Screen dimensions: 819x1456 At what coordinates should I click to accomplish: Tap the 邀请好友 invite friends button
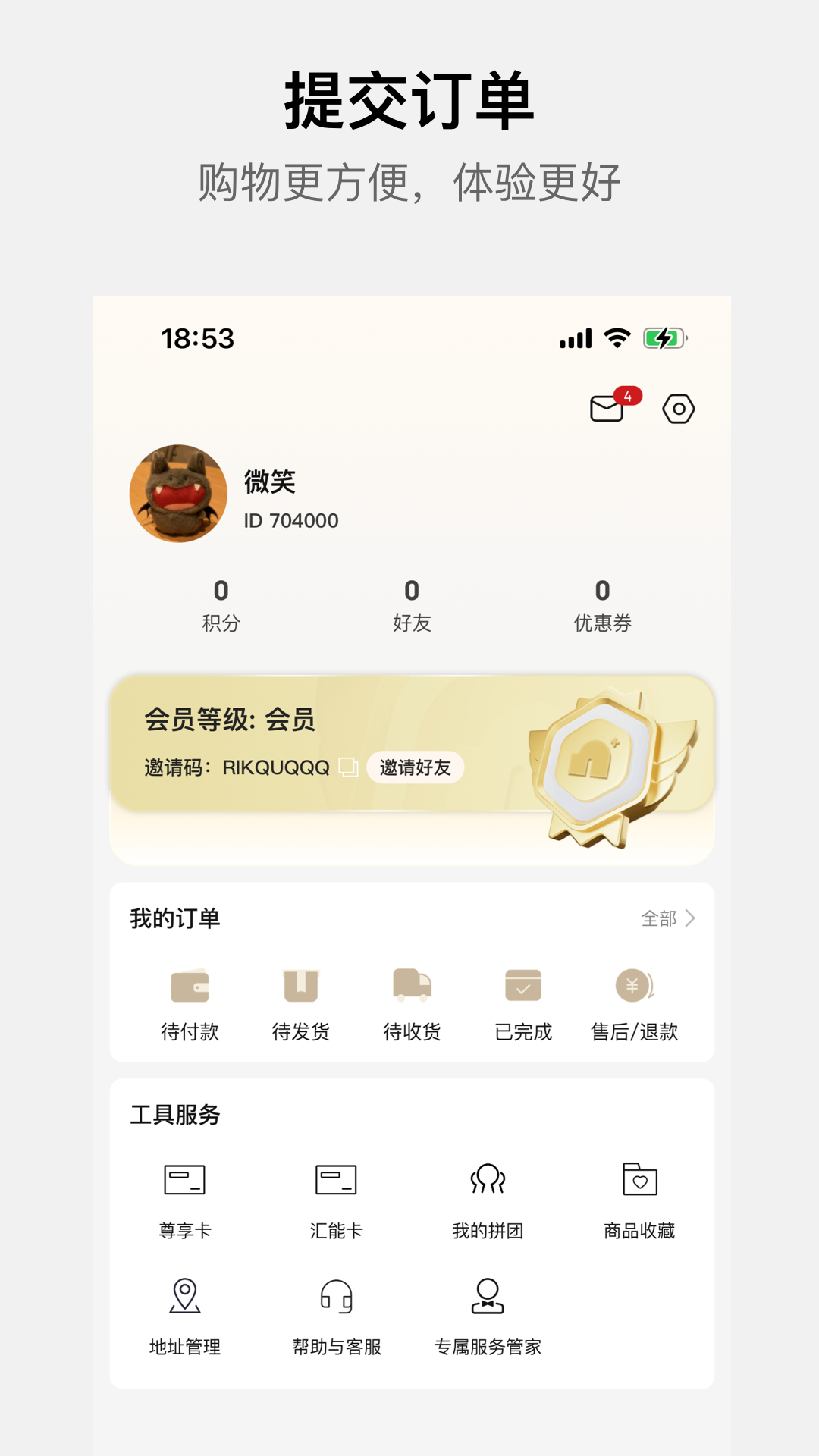pyautogui.click(x=416, y=767)
